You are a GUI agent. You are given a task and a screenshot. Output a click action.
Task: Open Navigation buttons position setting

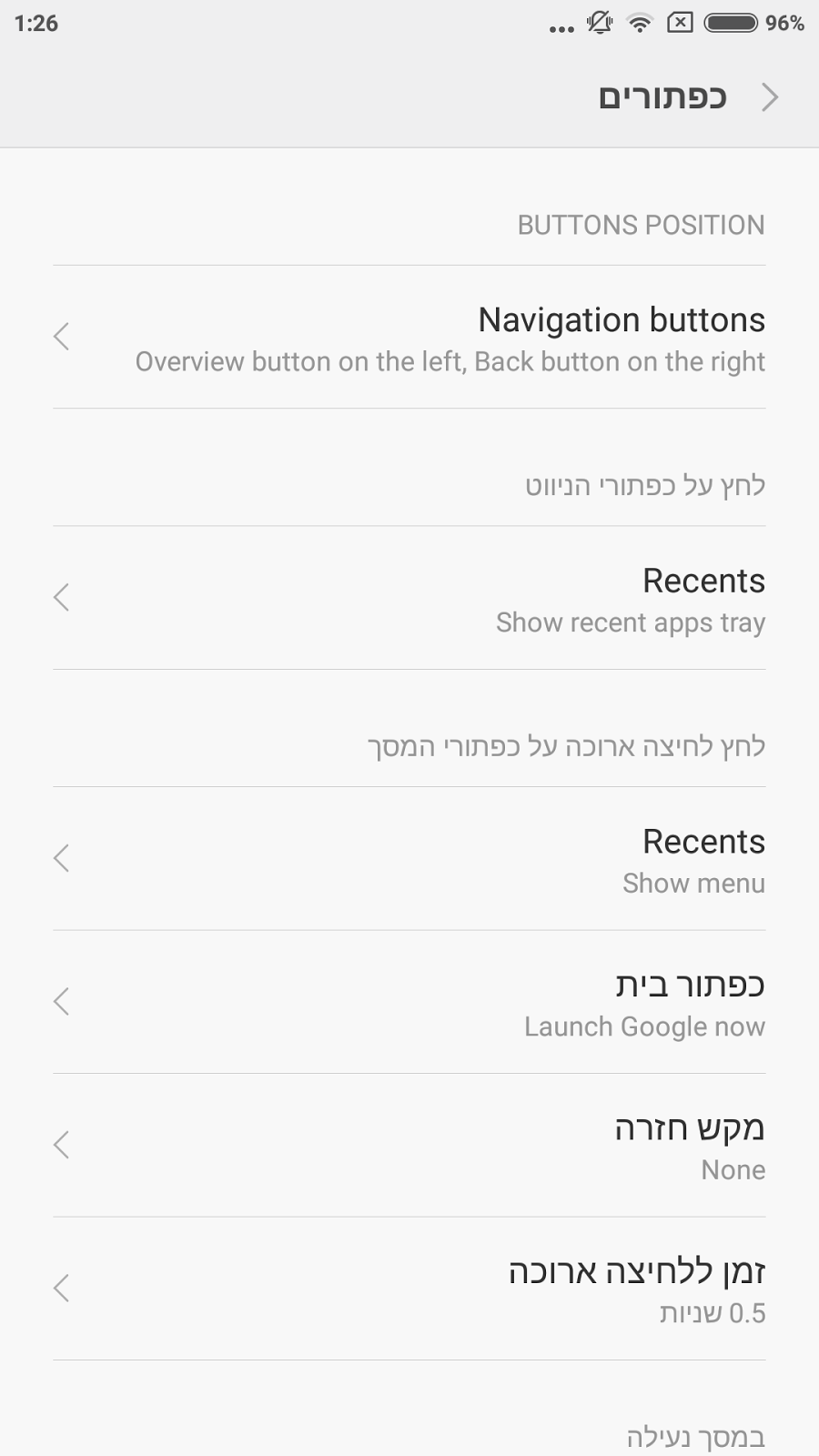409,338
